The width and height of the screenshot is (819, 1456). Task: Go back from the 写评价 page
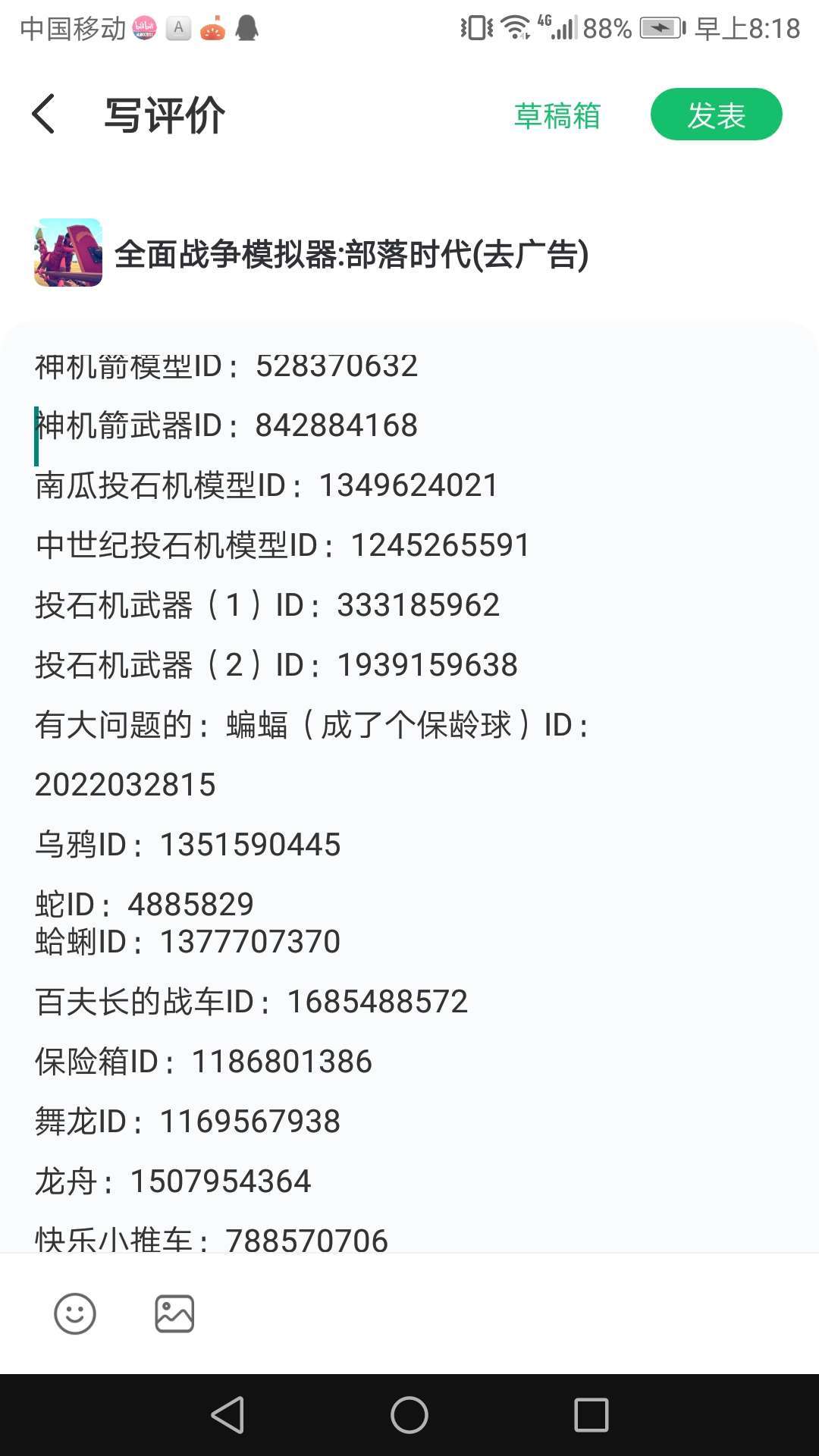pyautogui.click(x=44, y=115)
